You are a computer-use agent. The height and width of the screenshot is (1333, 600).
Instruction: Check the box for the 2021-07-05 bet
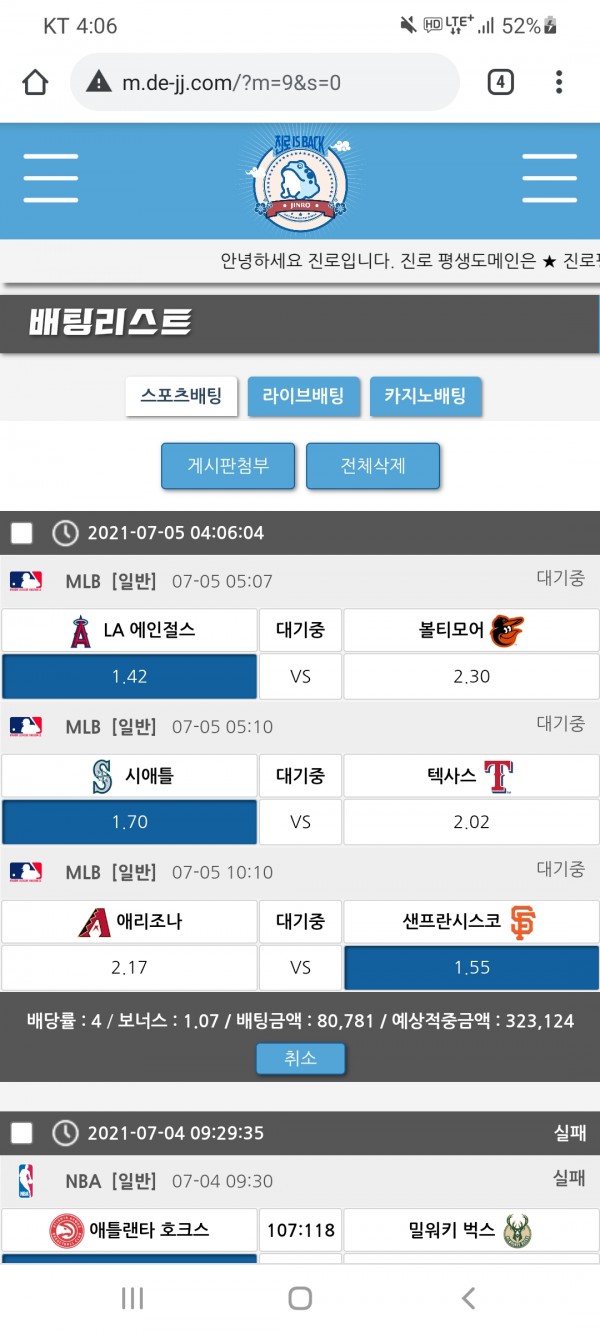(x=22, y=533)
